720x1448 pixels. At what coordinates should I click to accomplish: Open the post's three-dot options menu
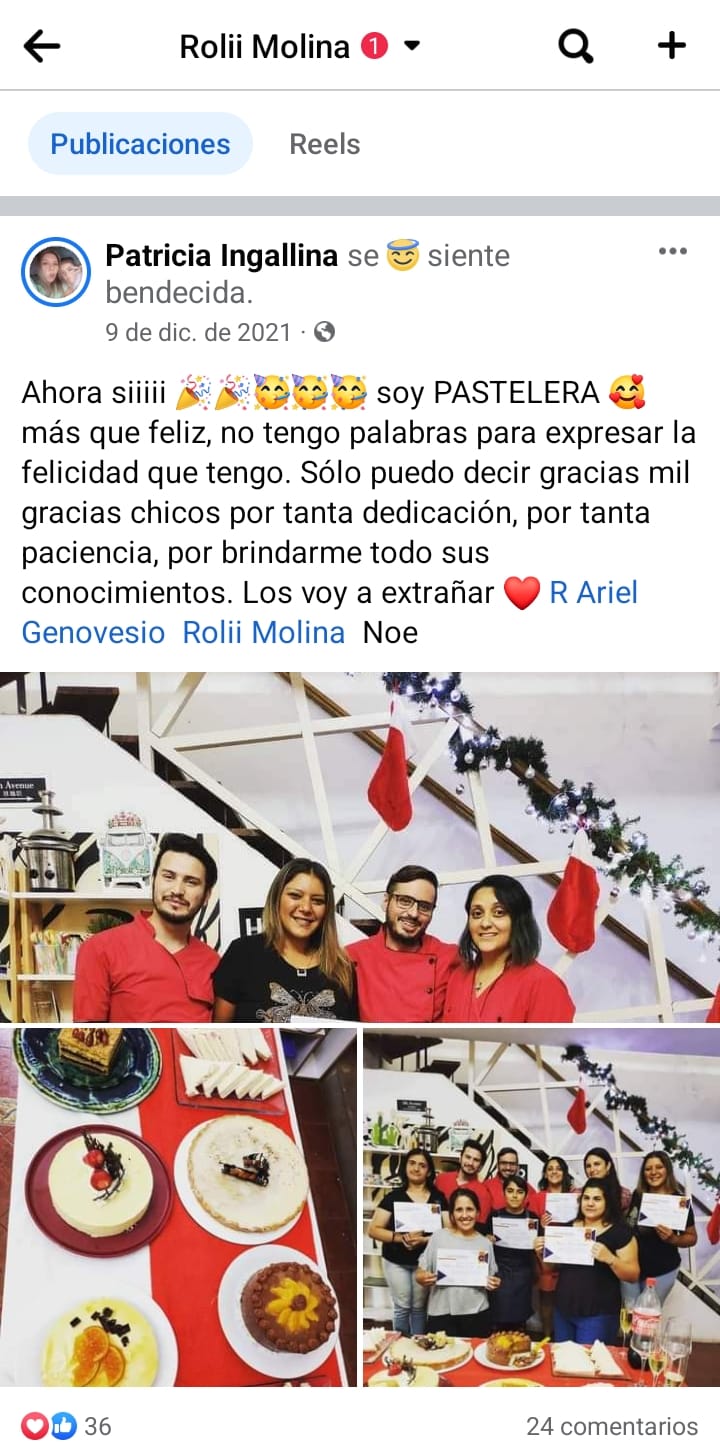672,252
